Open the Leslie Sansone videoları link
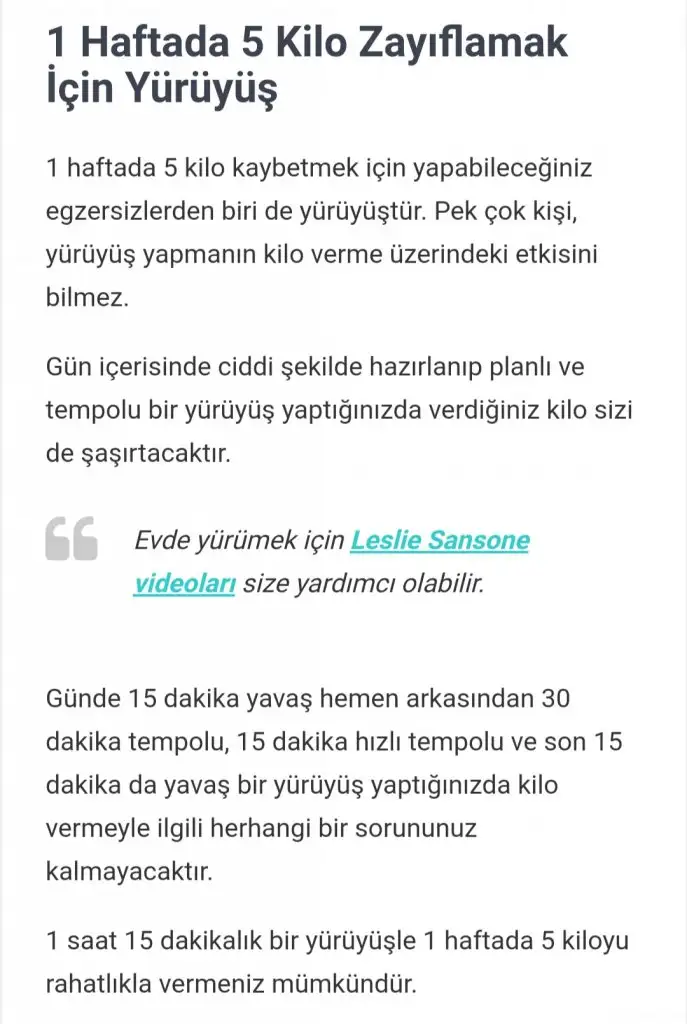The width and height of the screenshot is (687, 1024). coord(439,542)
